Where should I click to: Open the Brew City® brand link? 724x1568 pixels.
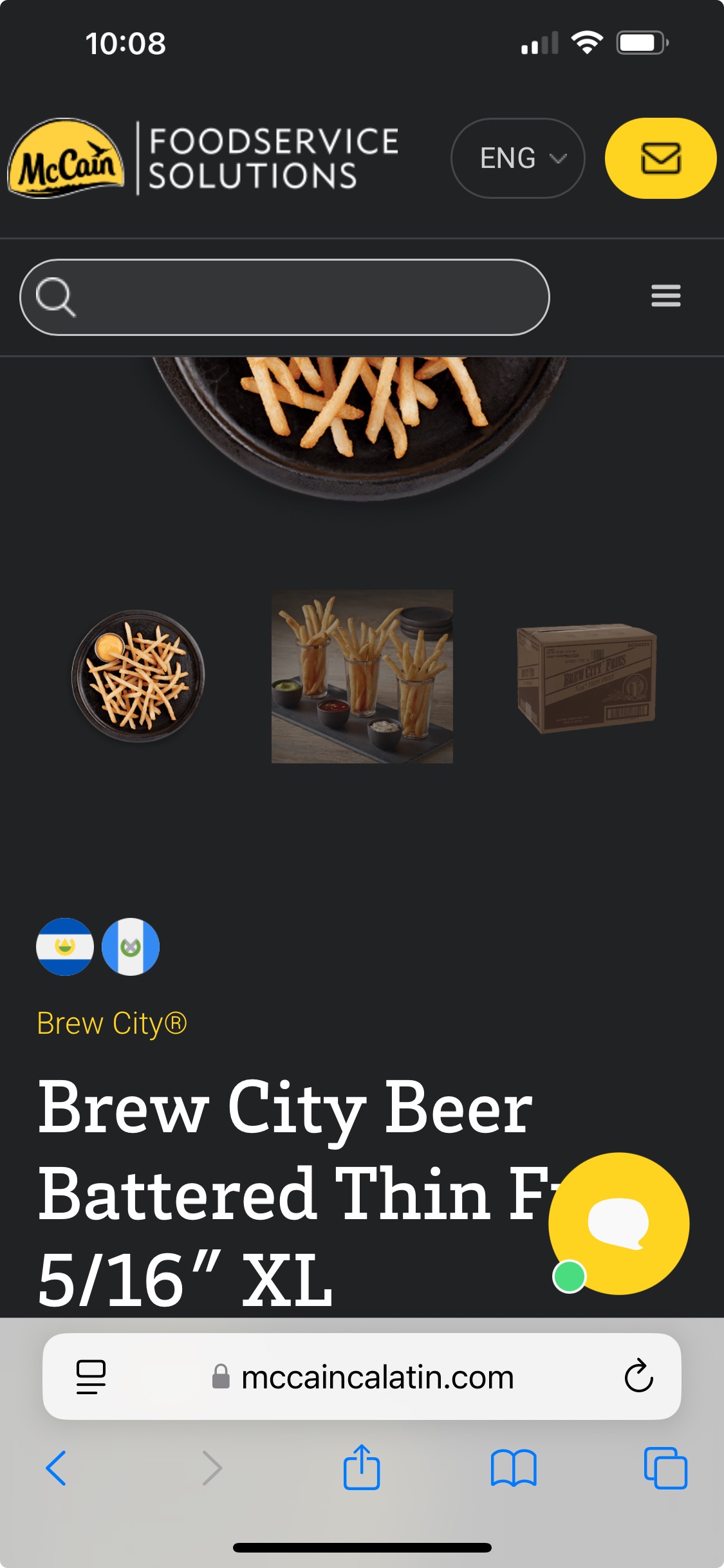click(x=112, y=1023)
